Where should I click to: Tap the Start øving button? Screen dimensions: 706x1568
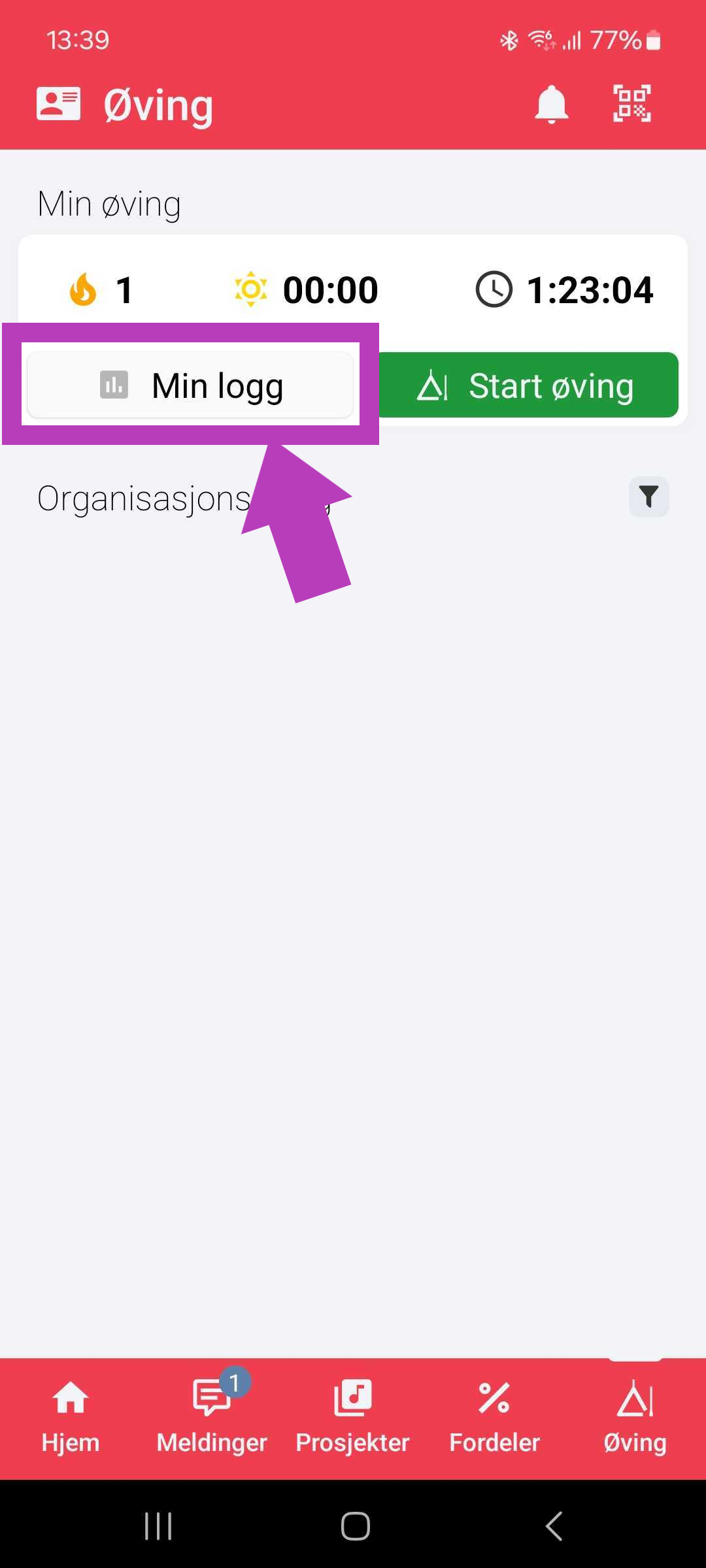click(x=528, y=385)
